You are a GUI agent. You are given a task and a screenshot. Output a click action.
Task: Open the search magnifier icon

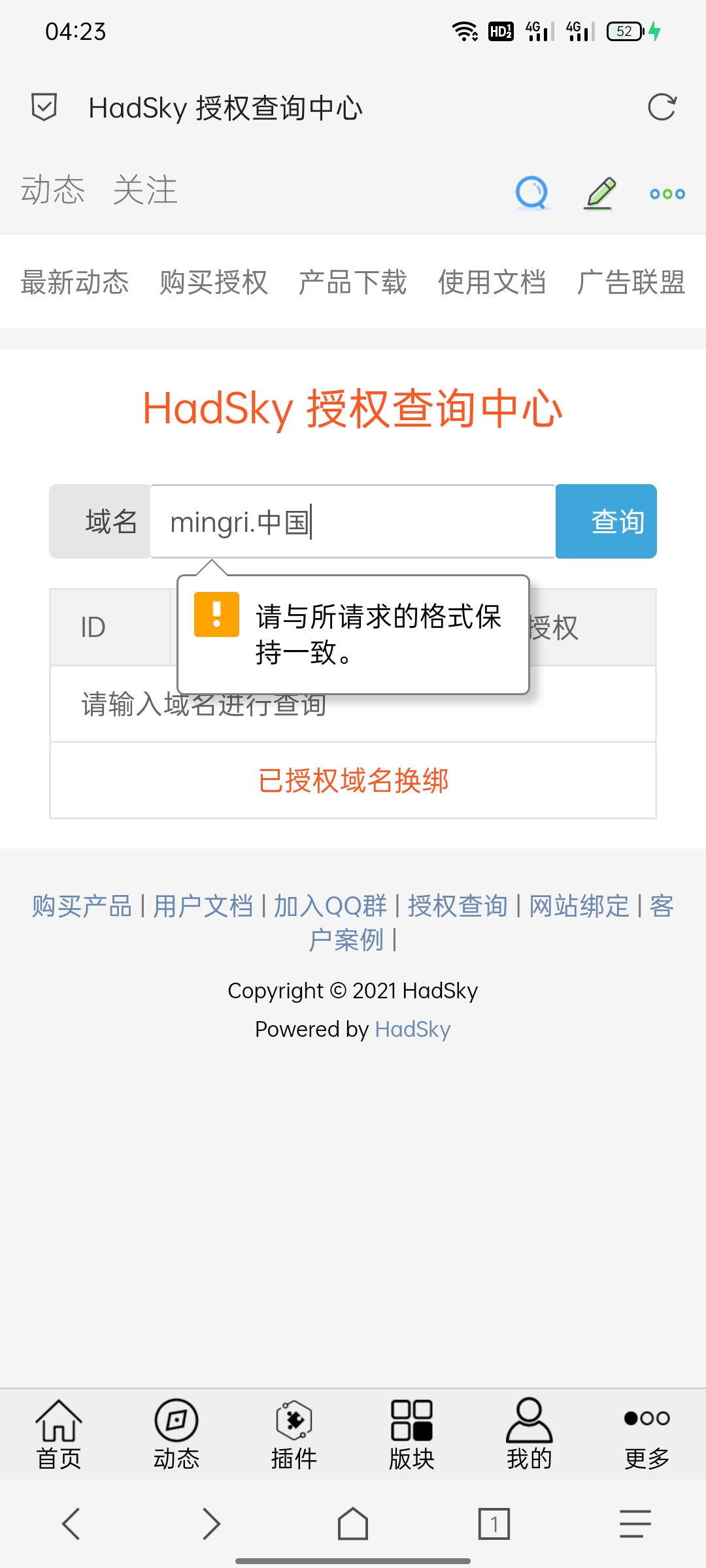[532, 193]
